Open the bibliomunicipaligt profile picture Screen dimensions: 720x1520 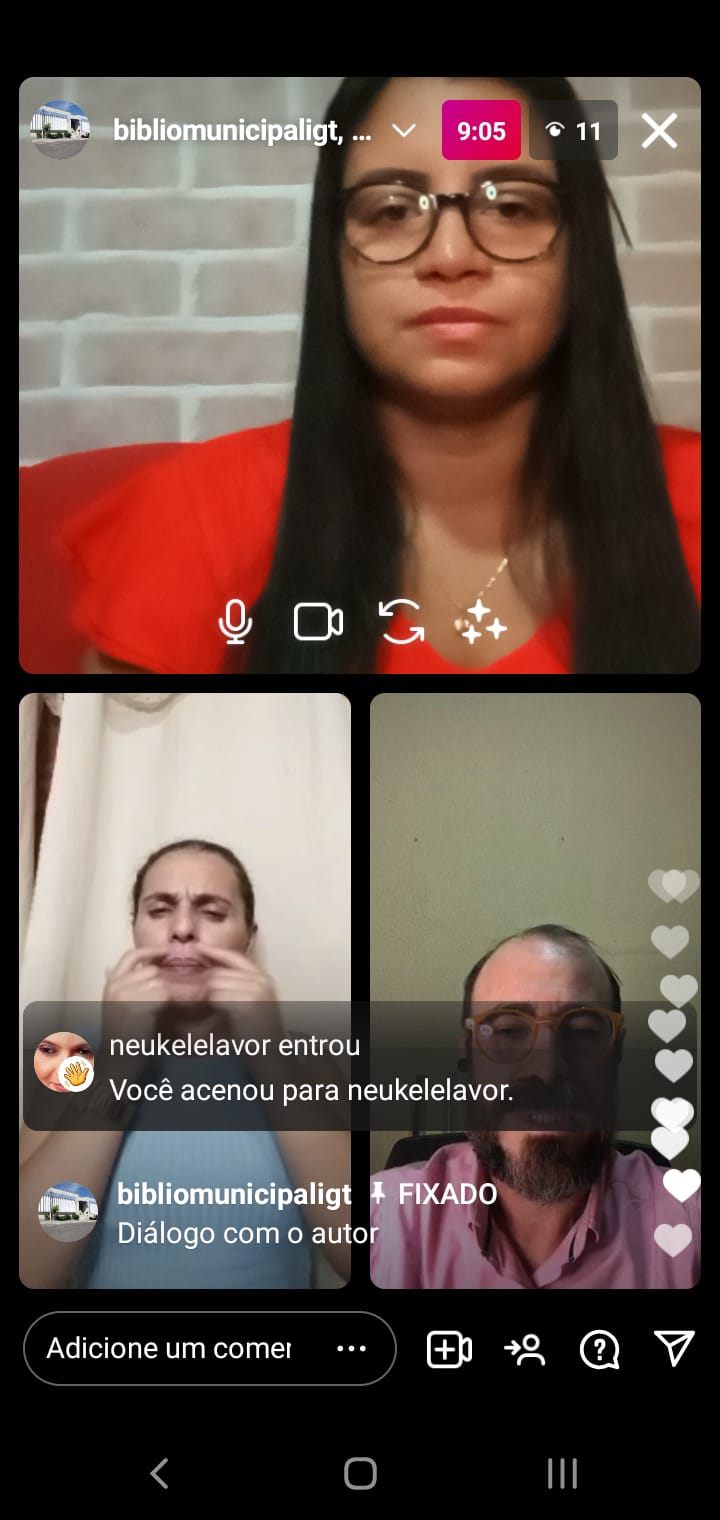coord(60,130)
